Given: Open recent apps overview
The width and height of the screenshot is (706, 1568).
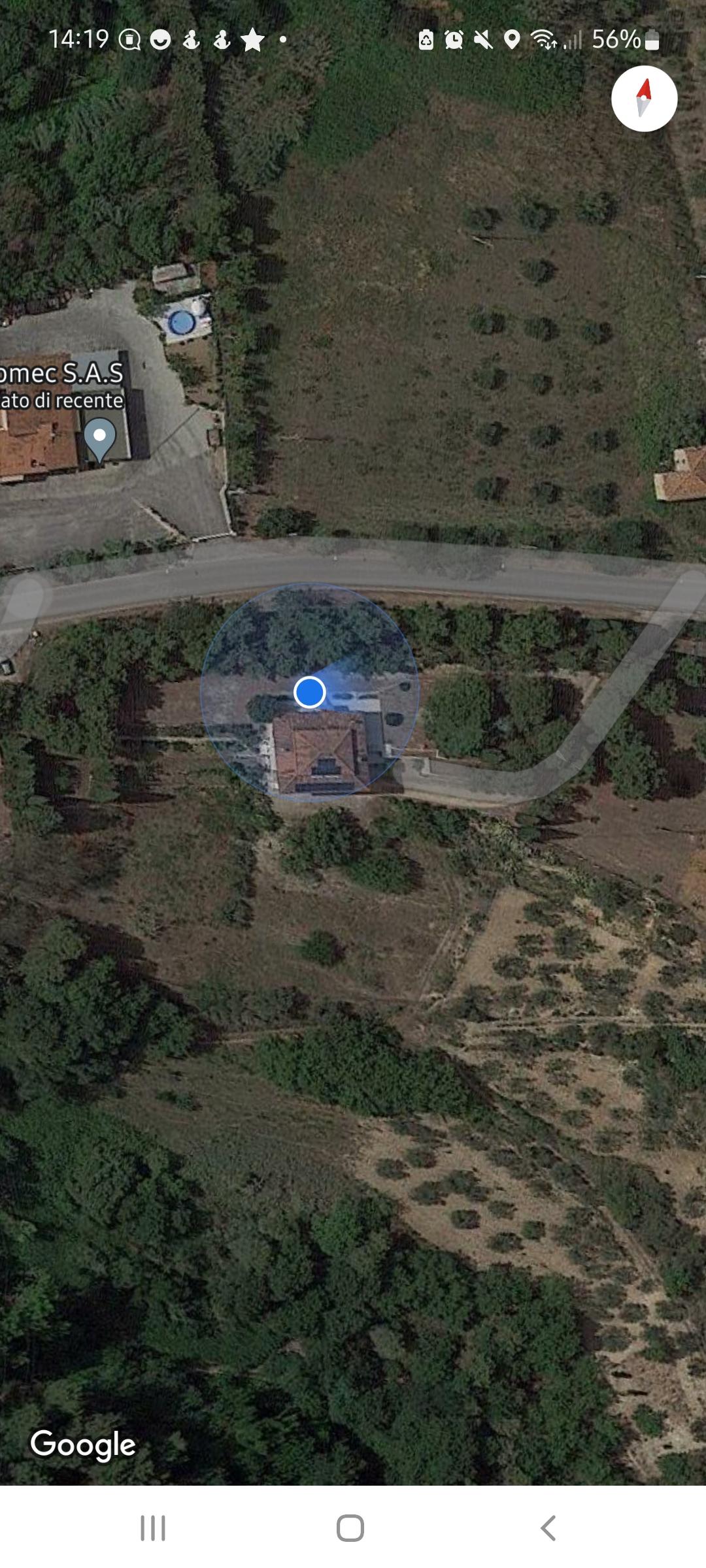Looking at the screenshot, I should click(153, 1528).
